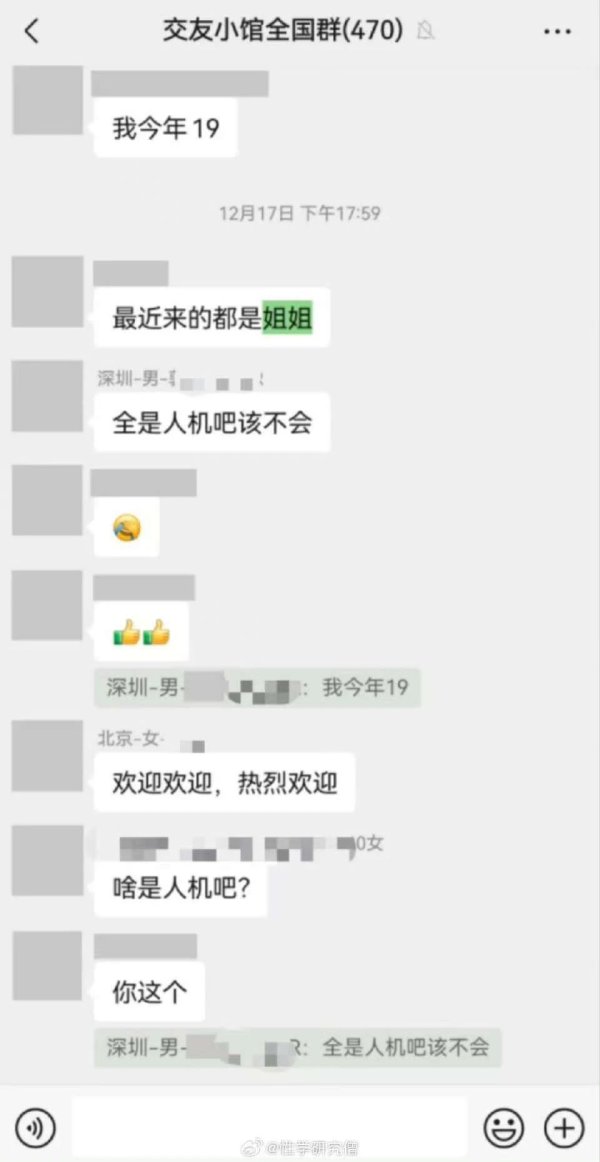The height and width of the screenshot is (1162, 600).
Task: Open the emoji picker
Action: pos(504,1129)
